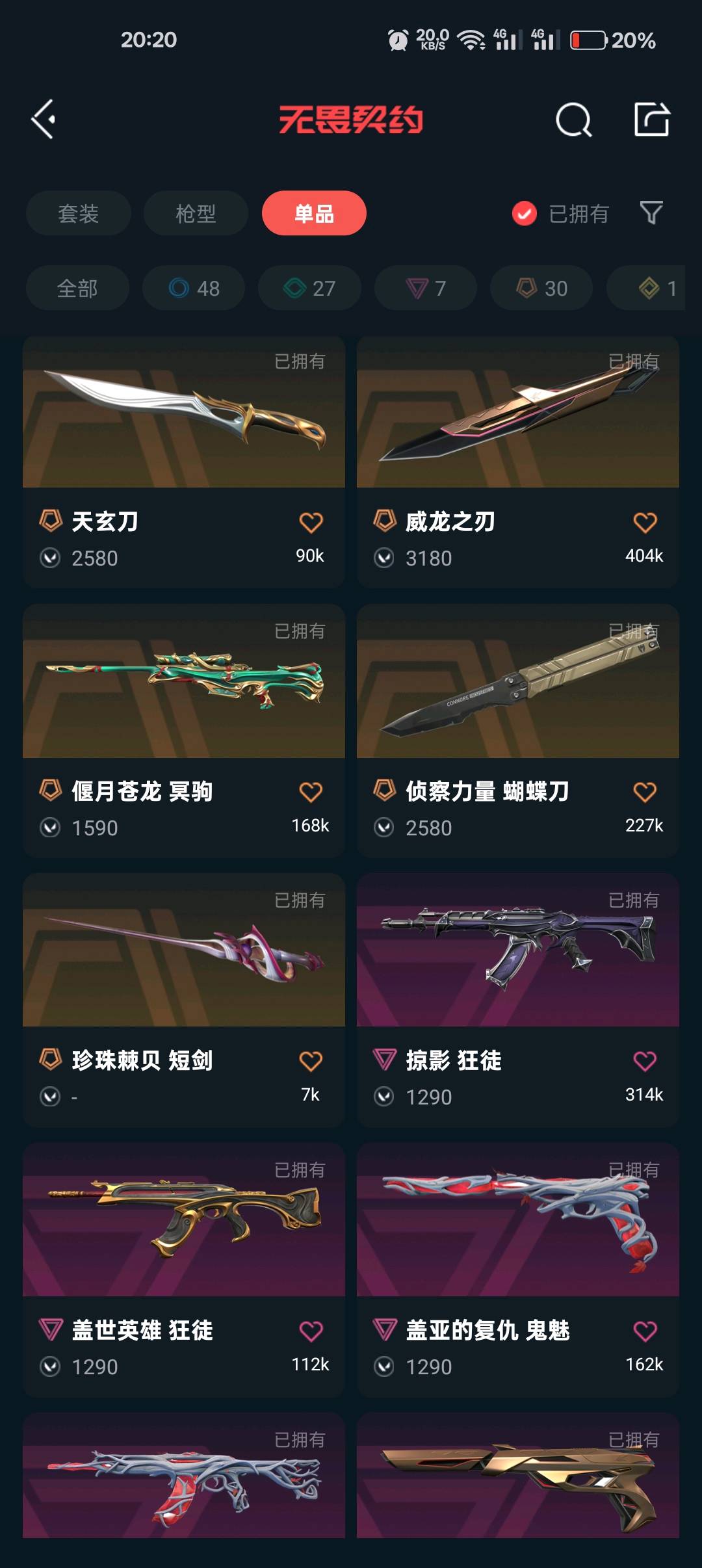Filter by the tier chip showing 30

point(541,288)
